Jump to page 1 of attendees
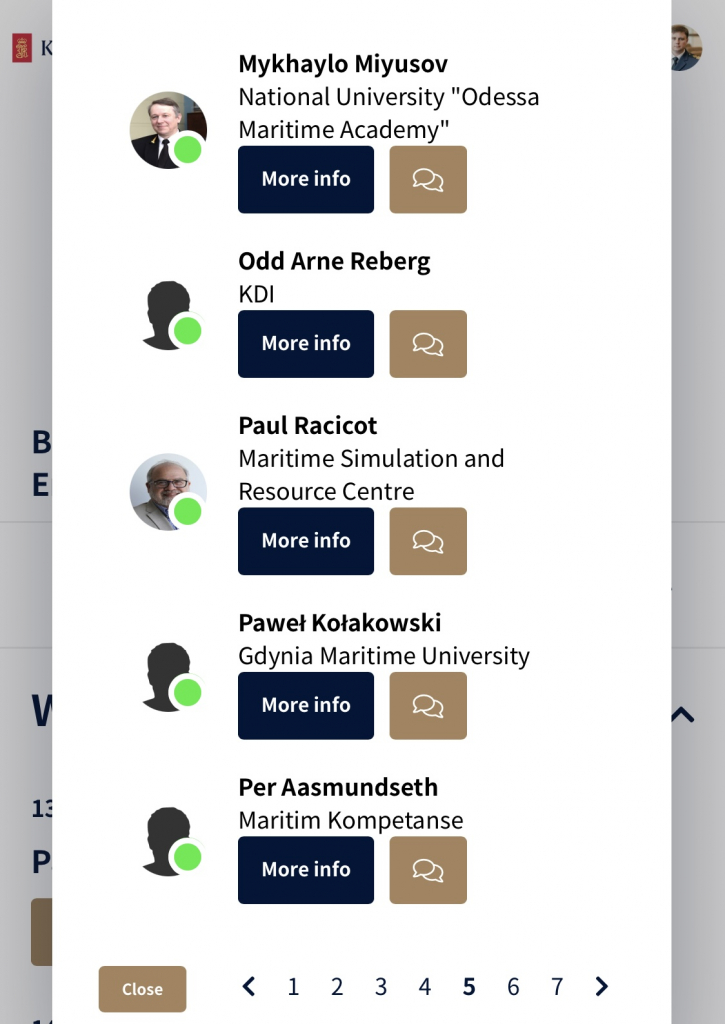The height and width of the screenshot is (1024, 725). [293, 988]
